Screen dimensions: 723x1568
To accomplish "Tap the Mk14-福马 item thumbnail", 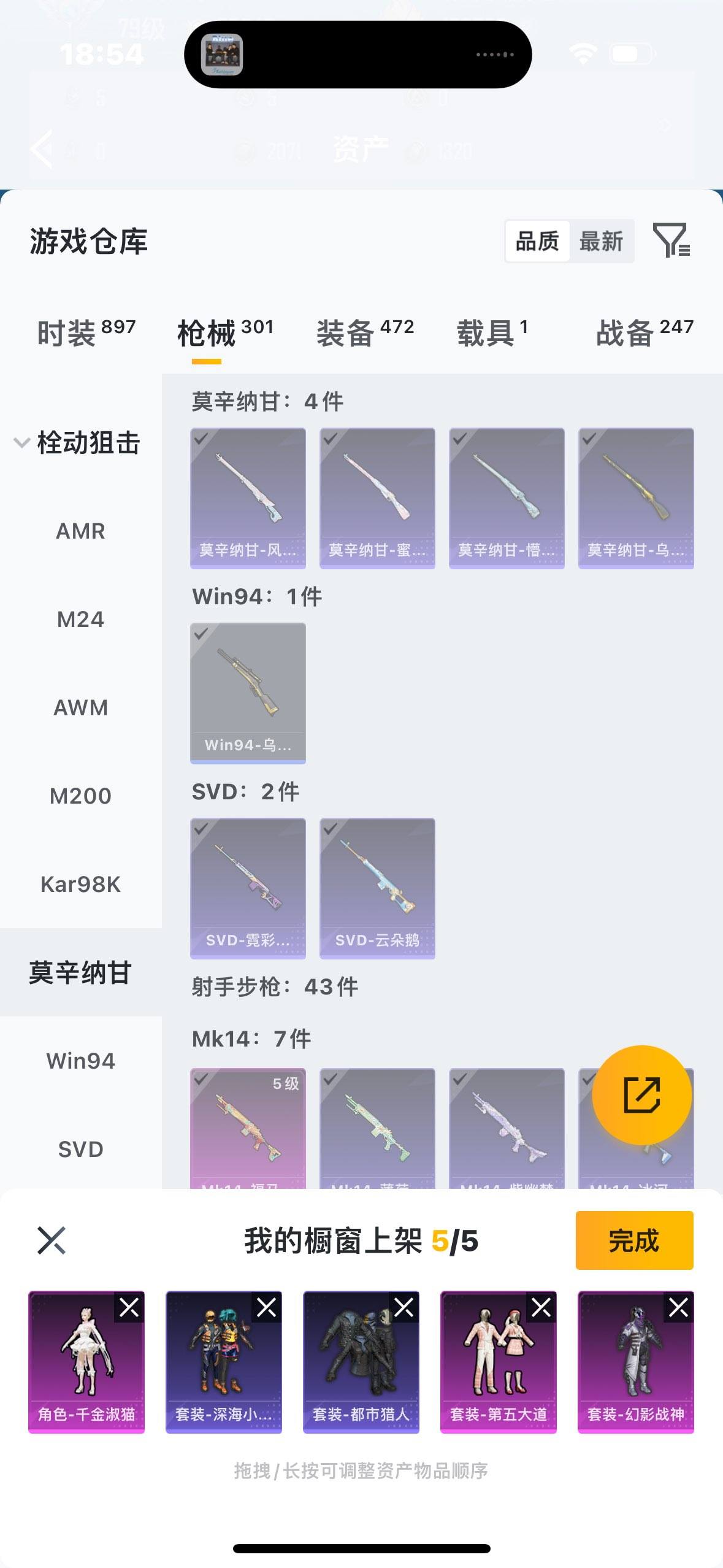I will 248,1129.
